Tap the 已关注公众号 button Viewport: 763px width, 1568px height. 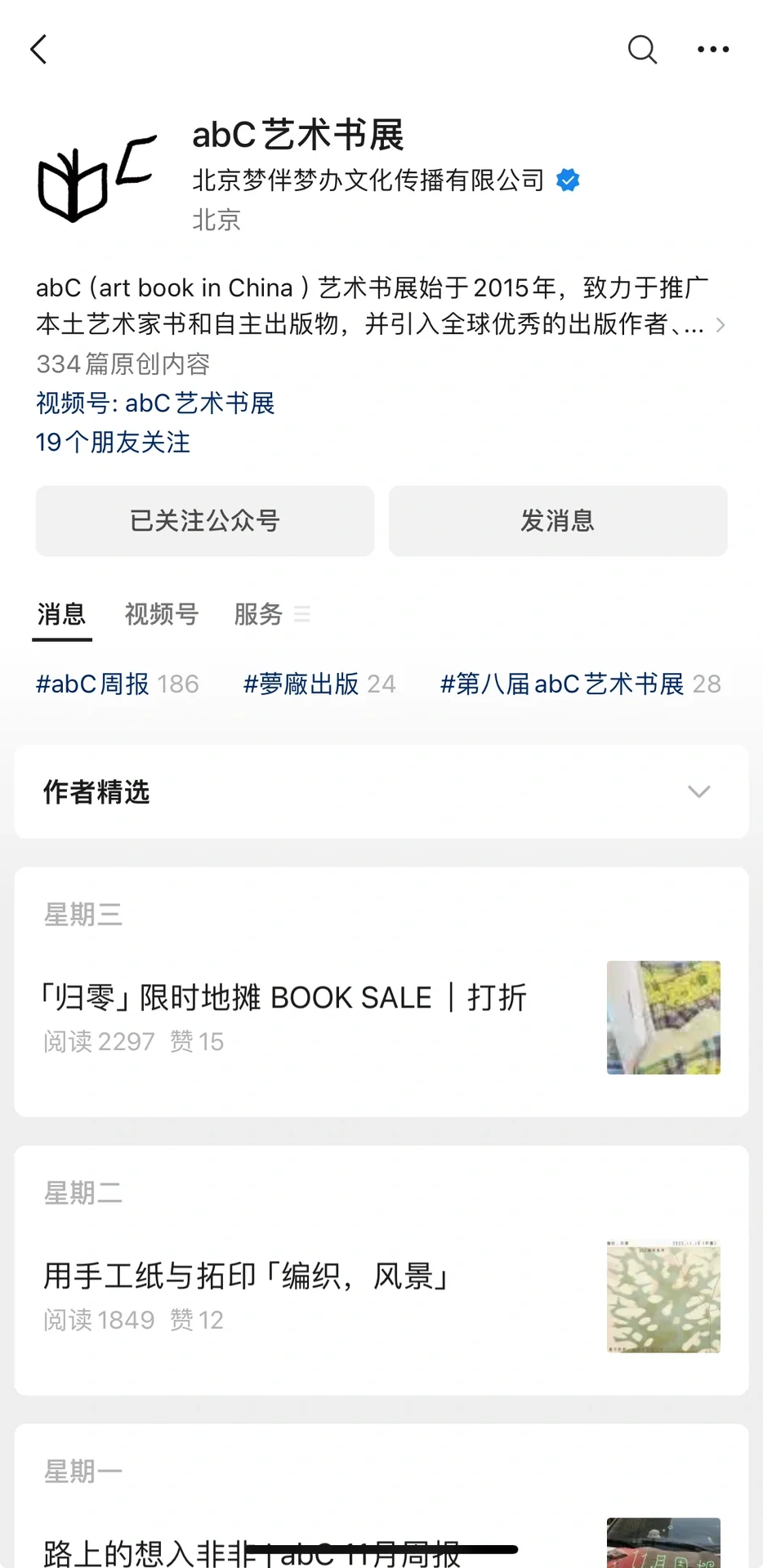point(205,521)
